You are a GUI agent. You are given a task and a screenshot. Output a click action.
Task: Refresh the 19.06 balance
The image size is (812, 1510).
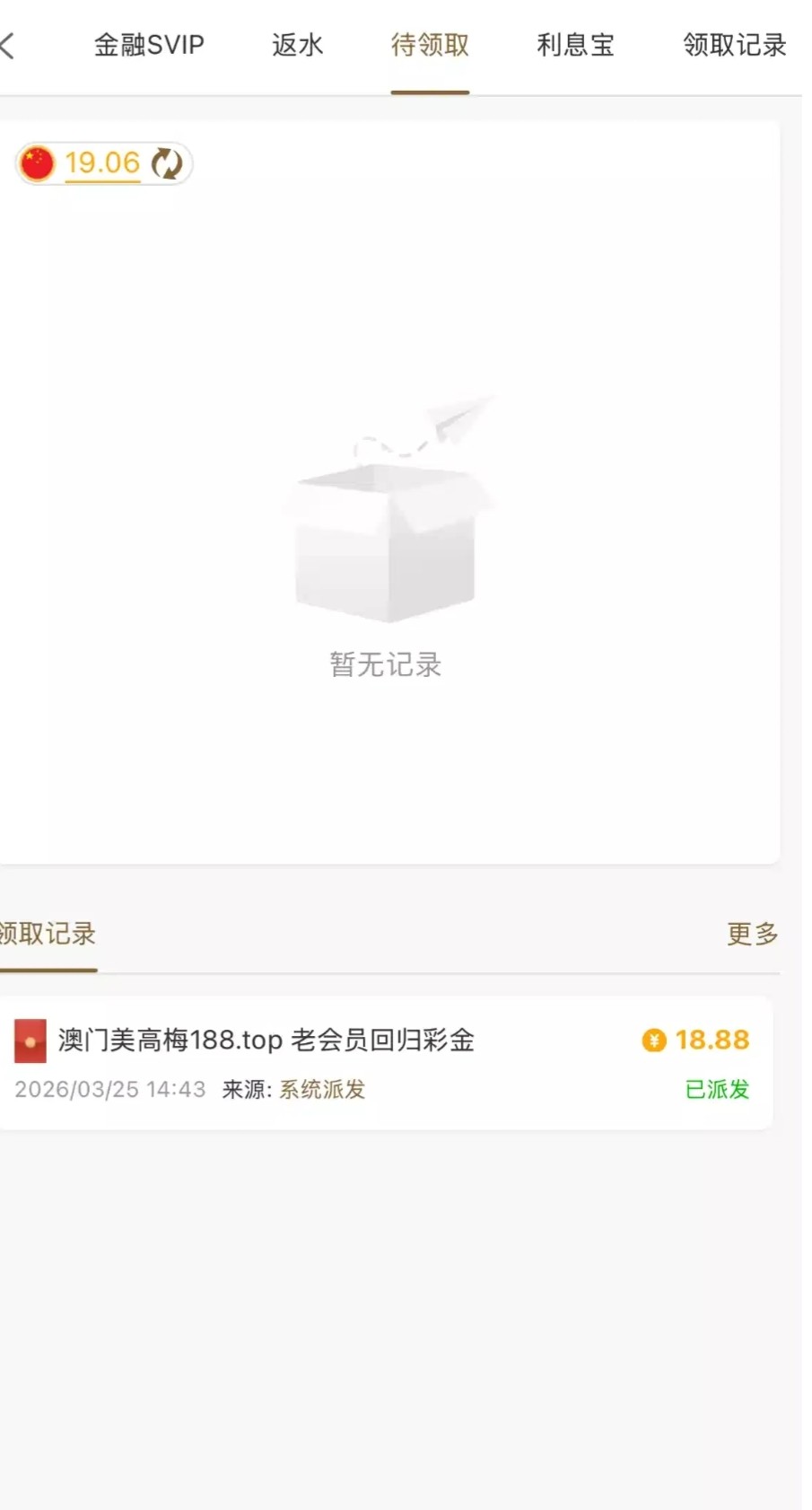[167, 163]
